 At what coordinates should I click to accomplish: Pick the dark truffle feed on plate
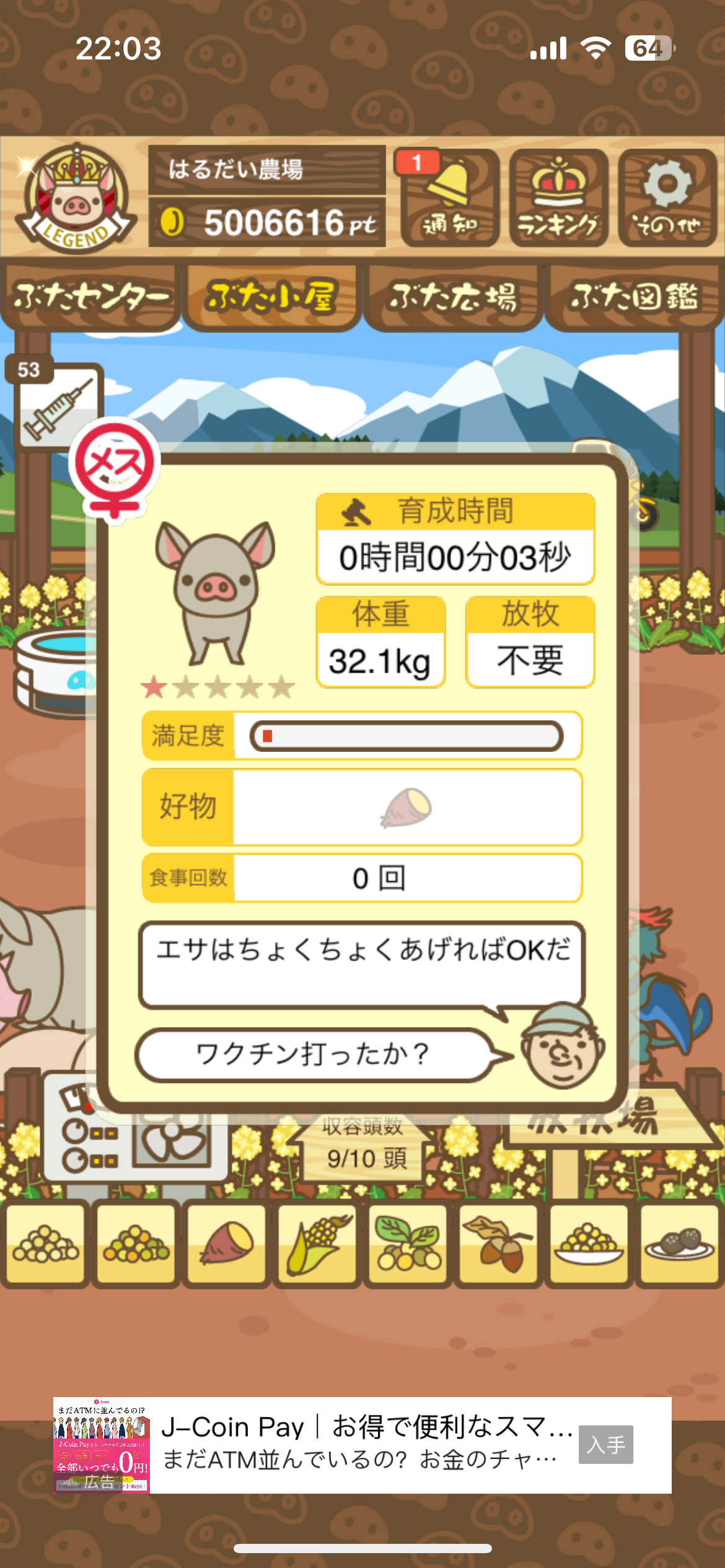[679, 1242]
